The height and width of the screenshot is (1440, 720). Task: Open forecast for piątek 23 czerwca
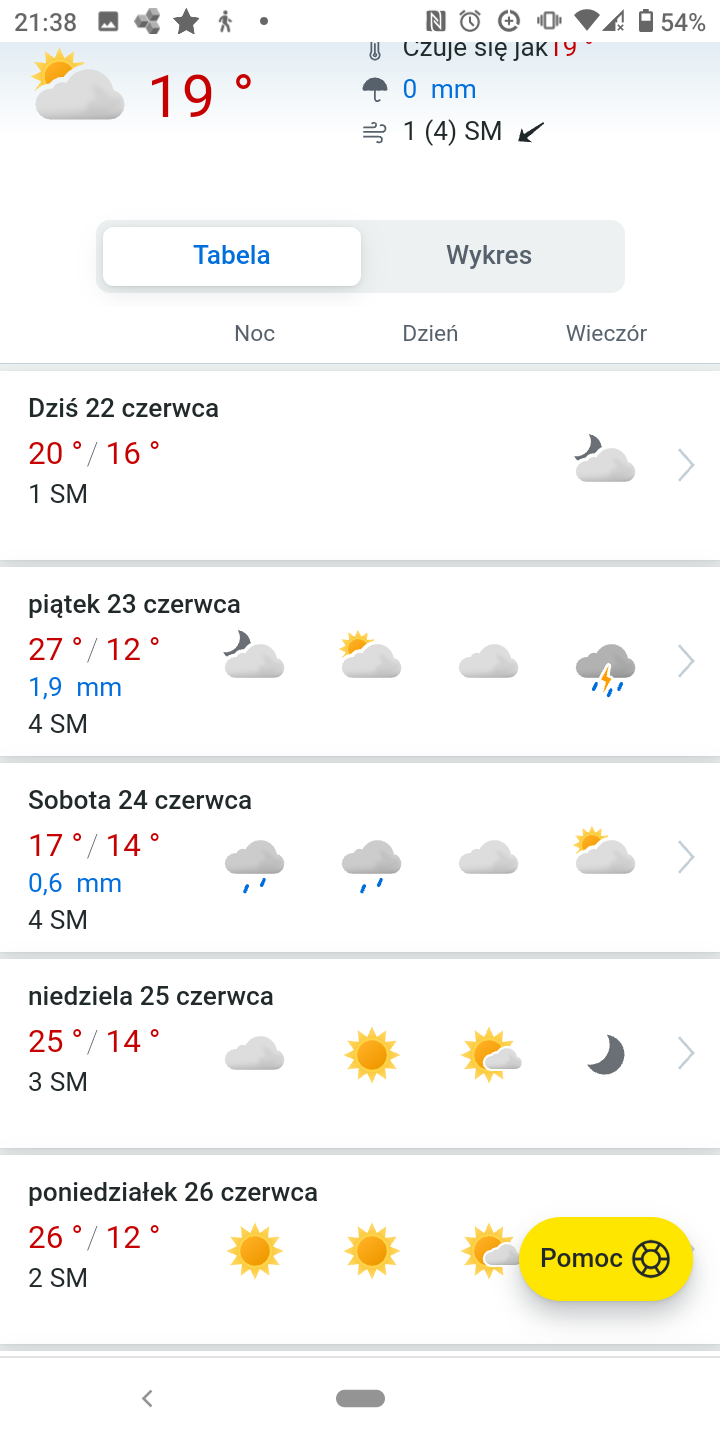(x=686, y=661)
